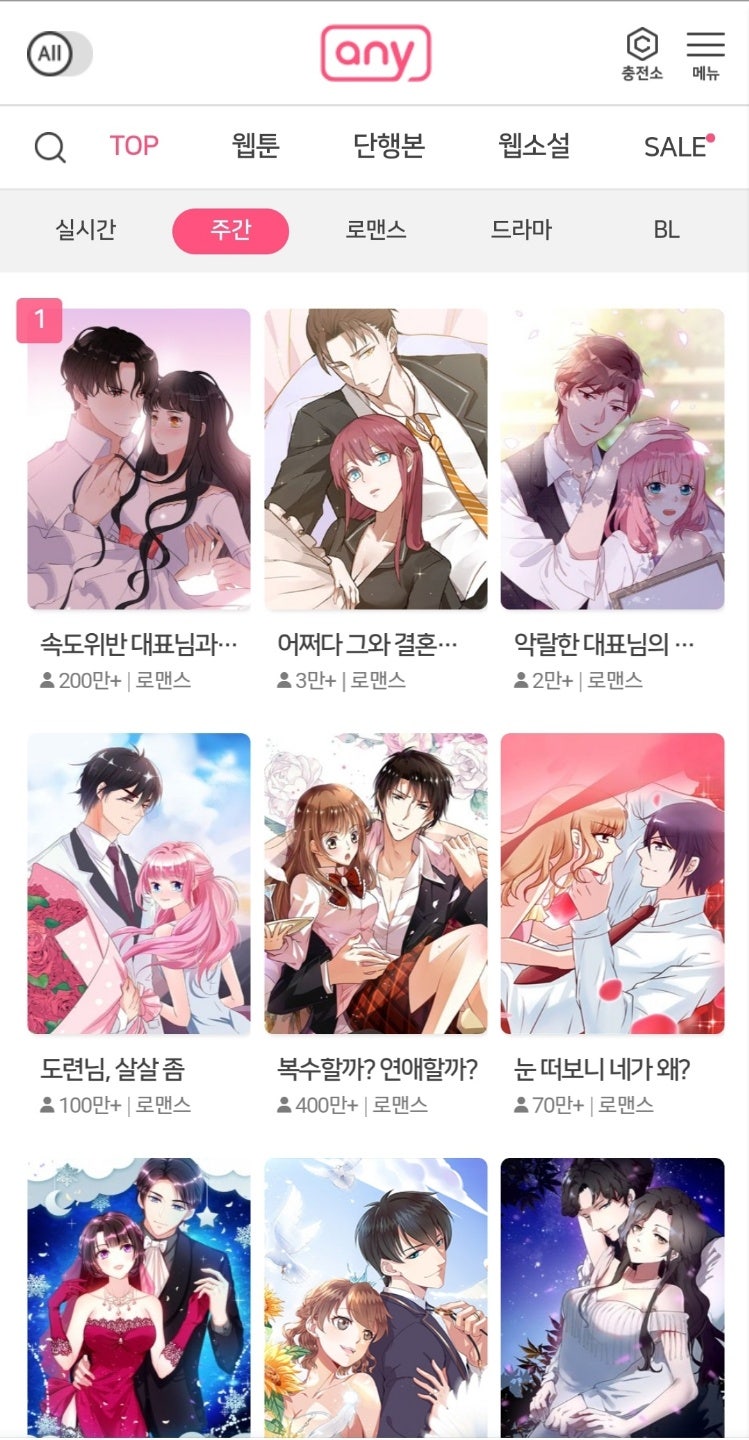Open the 메뉴 hamburger menu
The height and width of the screenshot is (1440, 749).
tap(705, 54)
